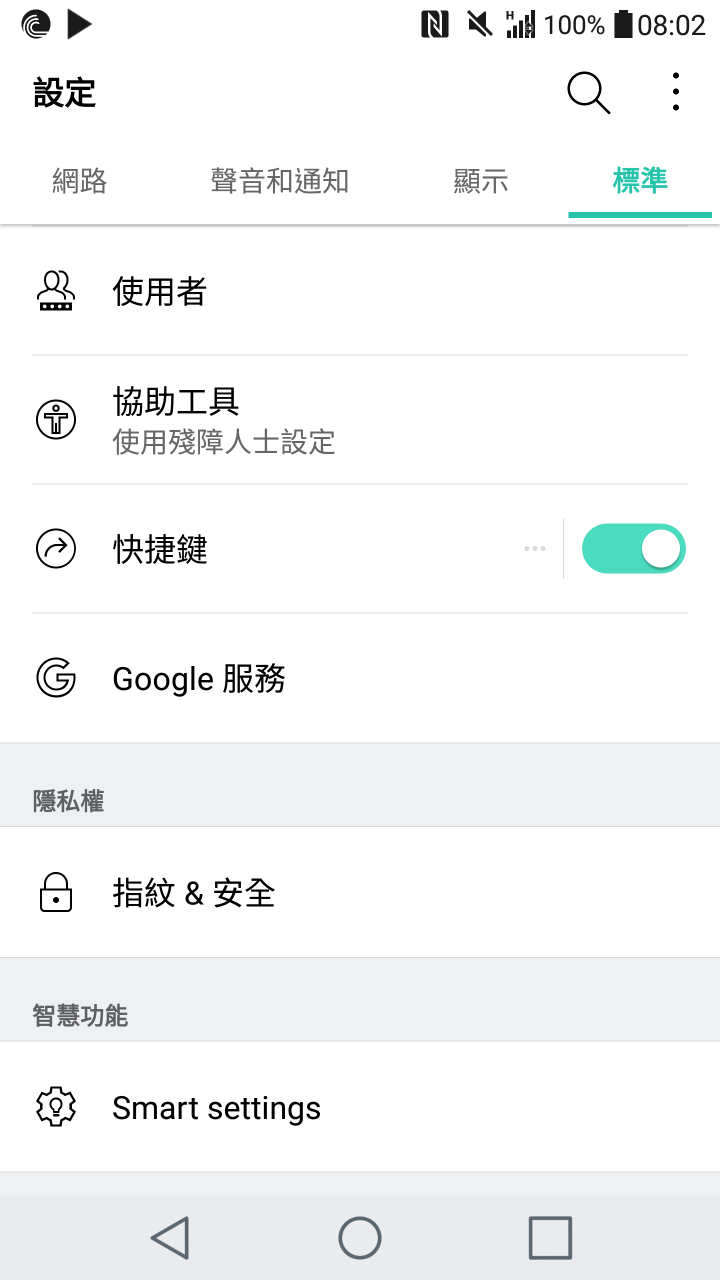Open the 使用者 settings row
Viewport: 720px width, 1280px height.
click(360, 291)
